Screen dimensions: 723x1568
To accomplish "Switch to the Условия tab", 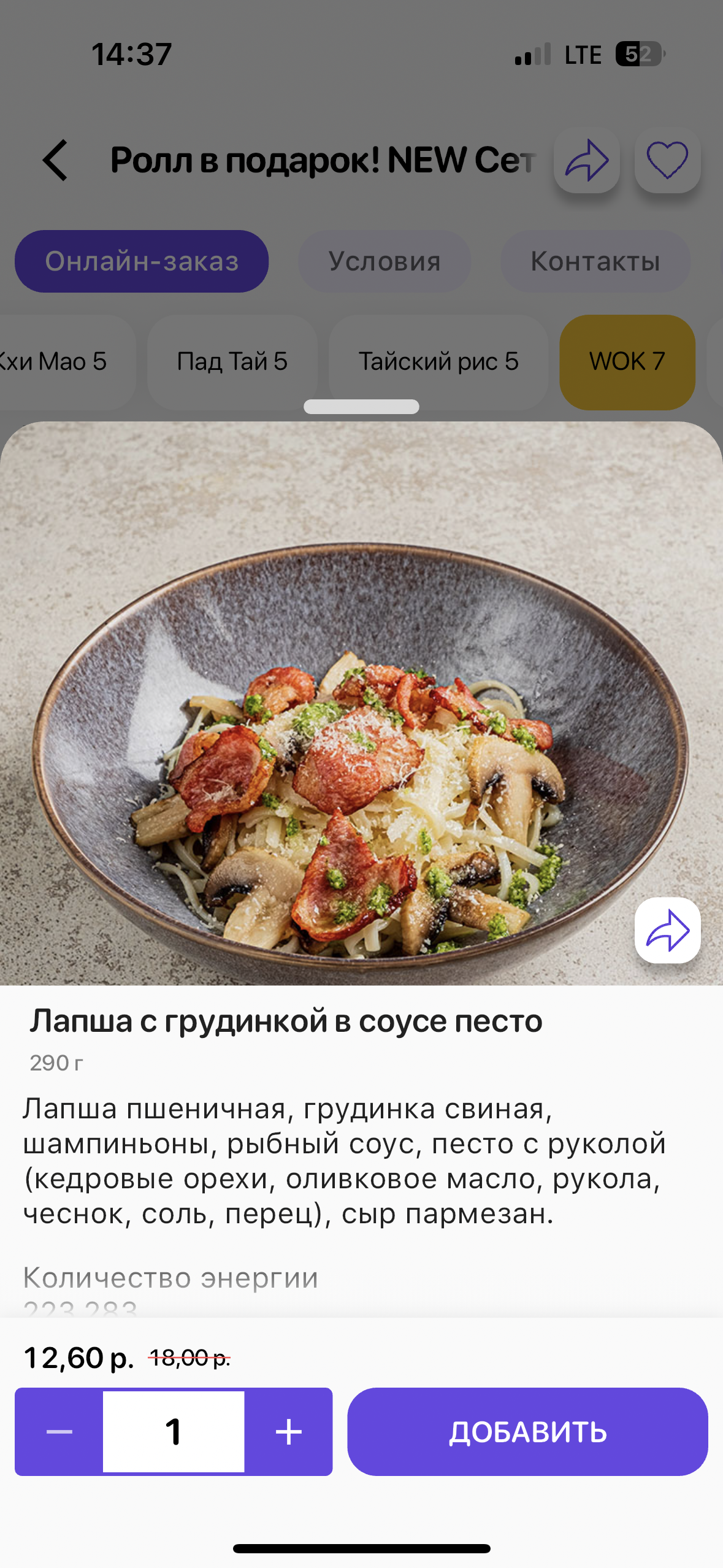I will [384, 261].
